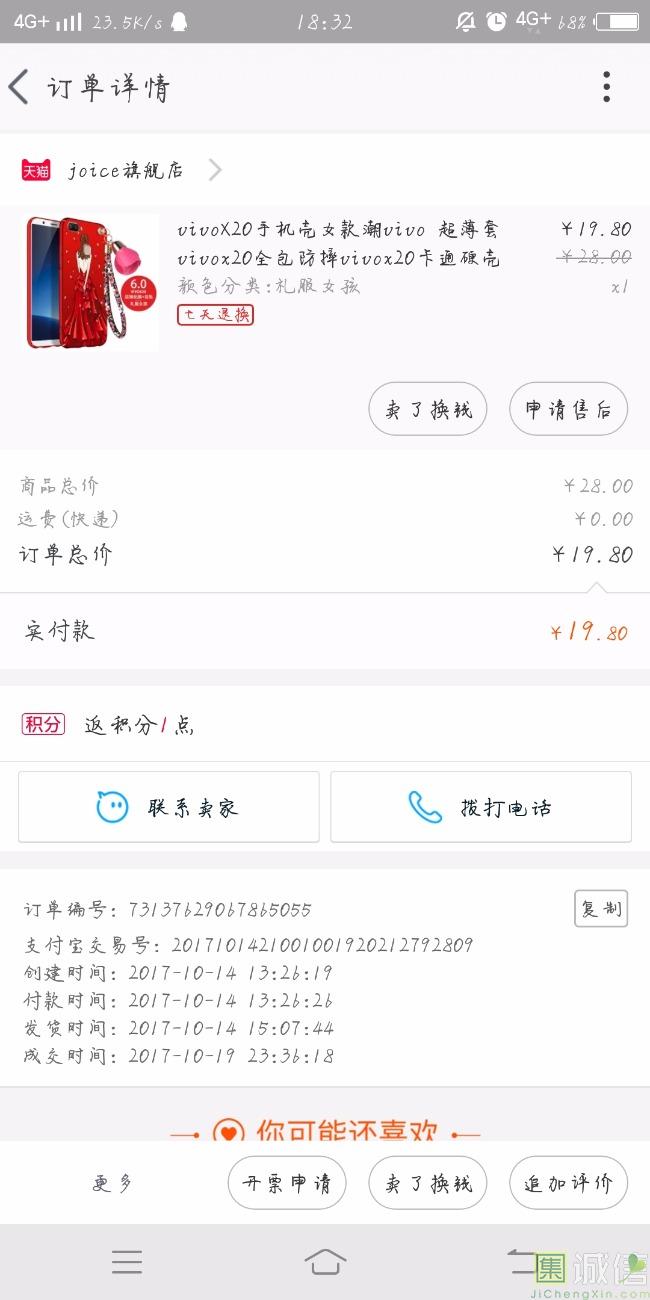This screenshot has height=1300, width=650.
Task: Open the system menu key
Action: click(127, 1262)
